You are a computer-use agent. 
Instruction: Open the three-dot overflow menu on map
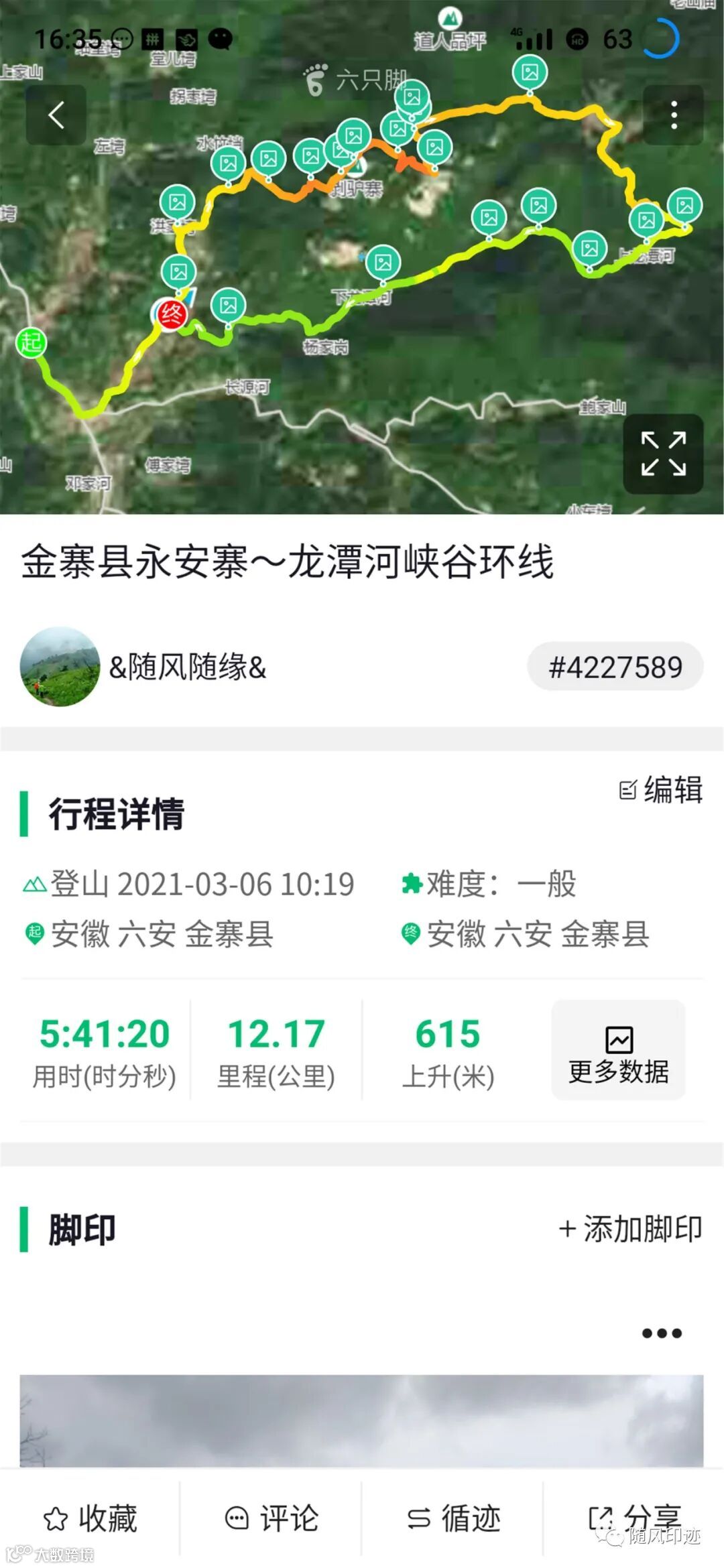click(673, 115)
